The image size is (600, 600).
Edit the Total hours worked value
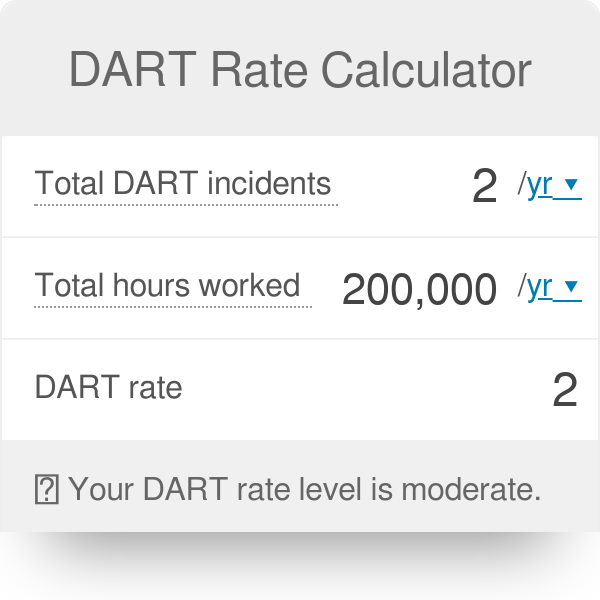click(419, 289)
